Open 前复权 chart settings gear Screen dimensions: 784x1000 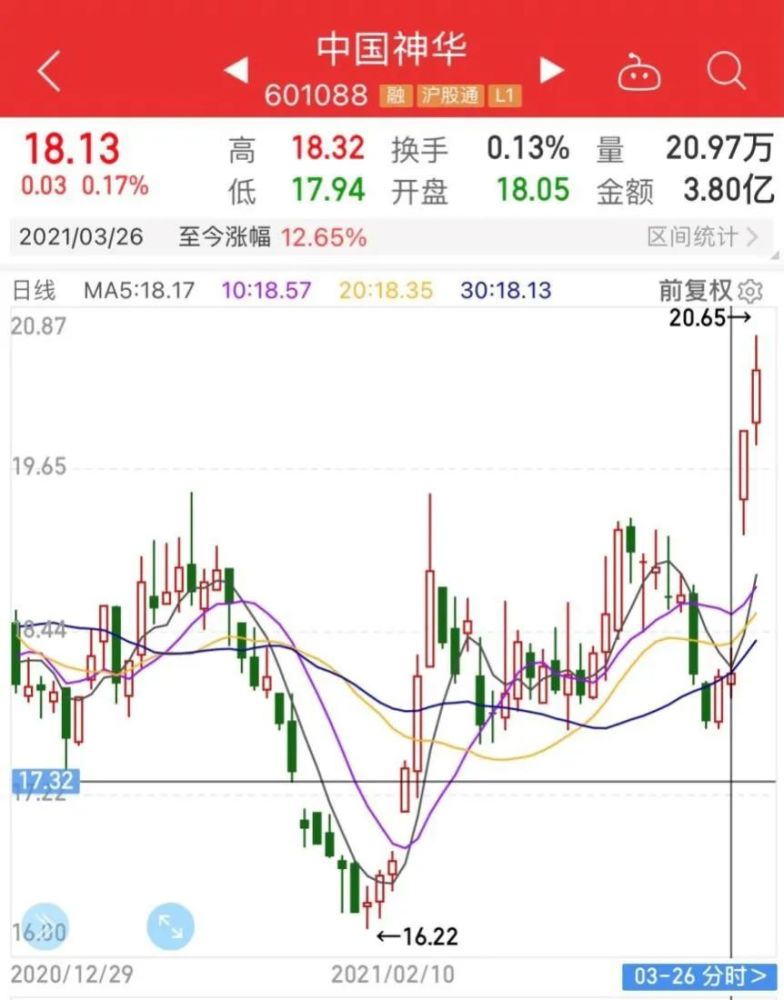749,291
